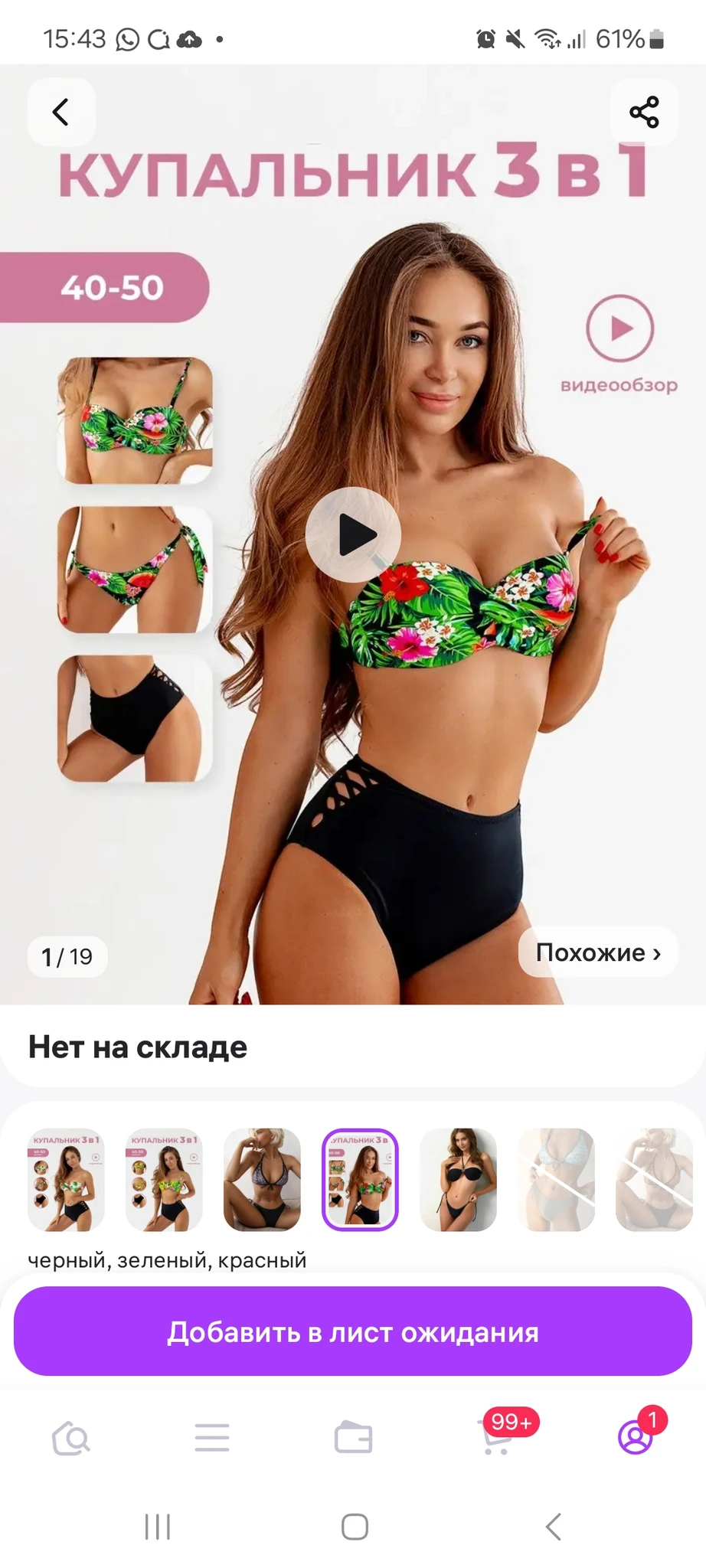The height and width of the screenshot is (1568, 706).
Task: Select the grey patterned triangle bikini variant
Action: (262, 1179)
